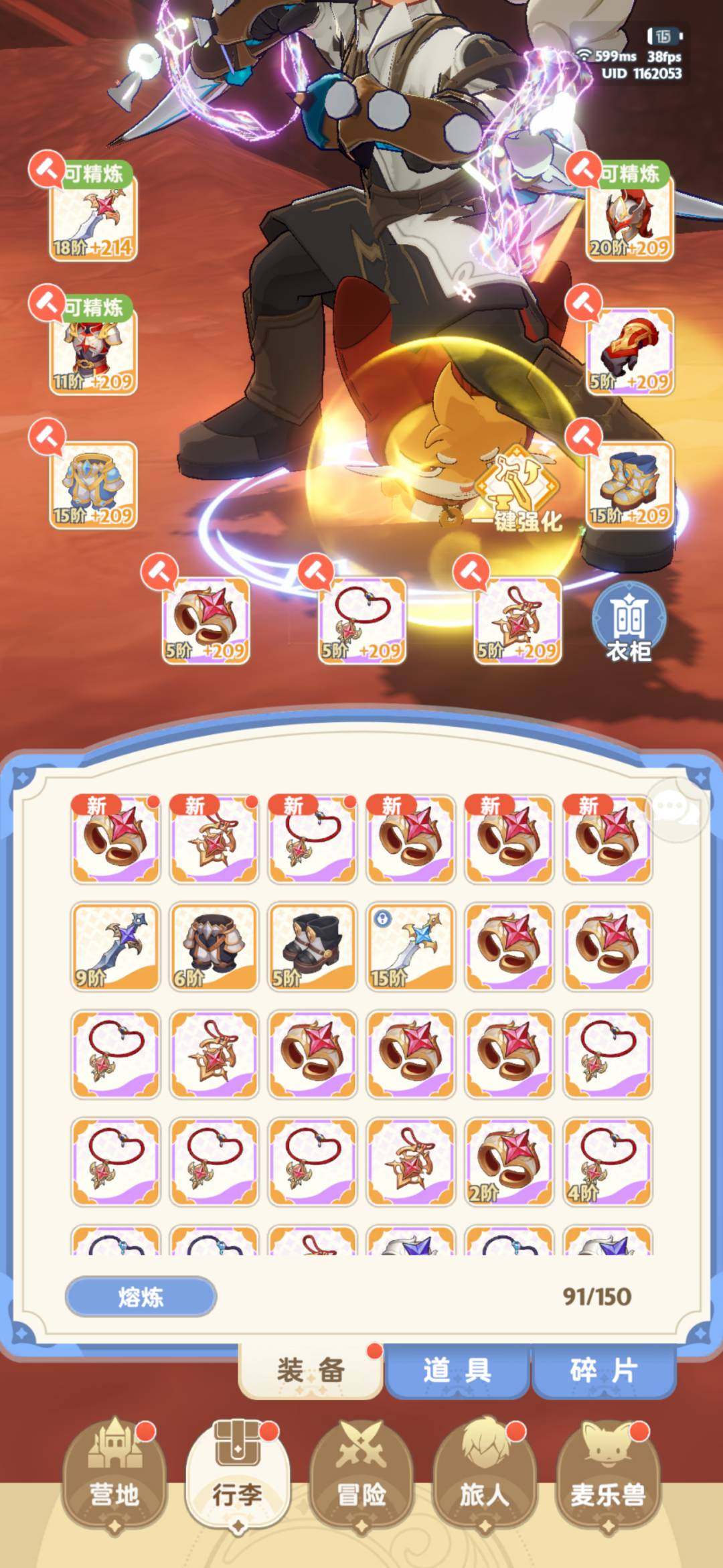Open the 4阶 necklace in inventory

point(607,1161)
